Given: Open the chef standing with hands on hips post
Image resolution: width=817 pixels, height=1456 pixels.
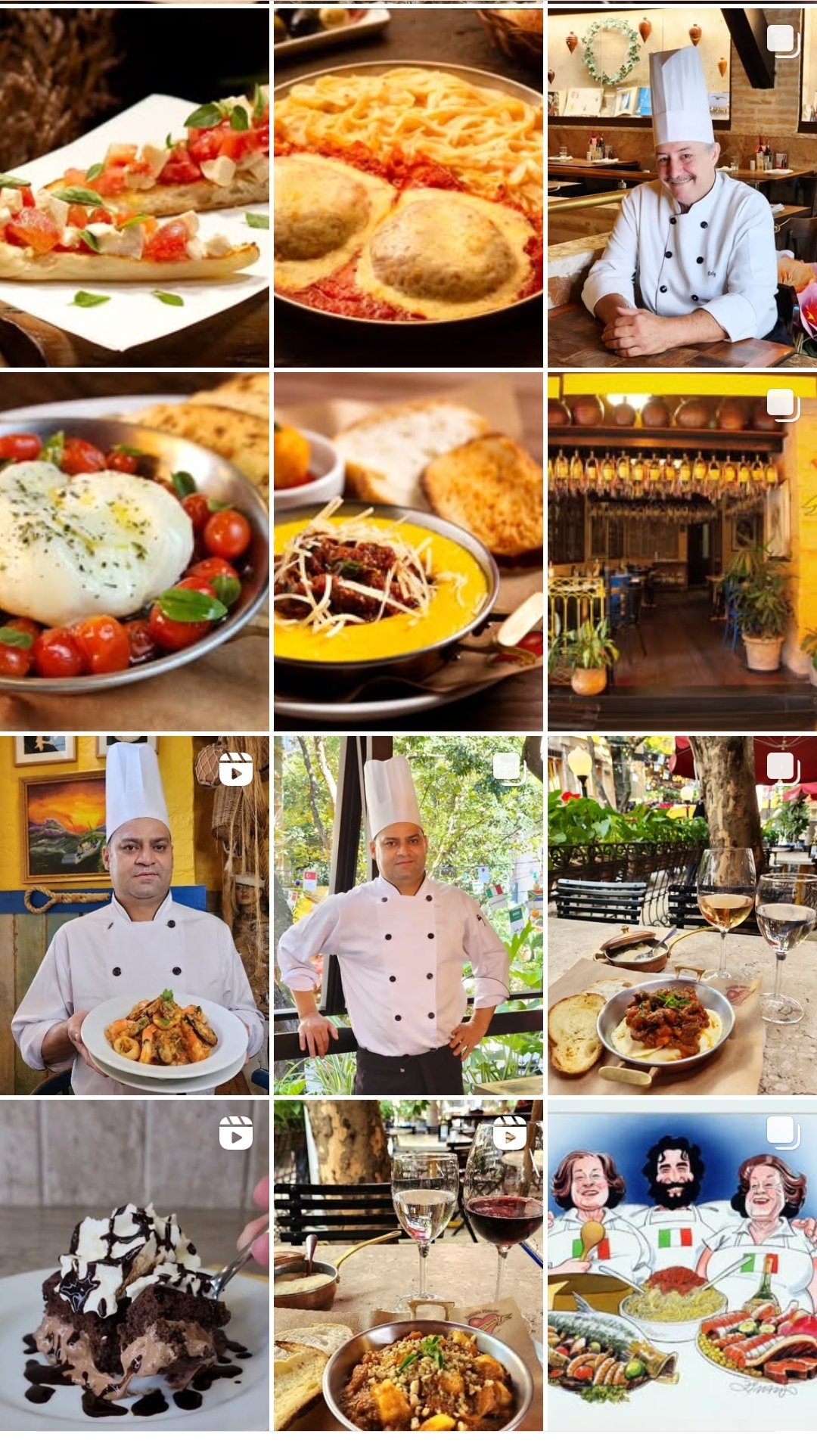Looking at the screenshot, I should [408, 915].
